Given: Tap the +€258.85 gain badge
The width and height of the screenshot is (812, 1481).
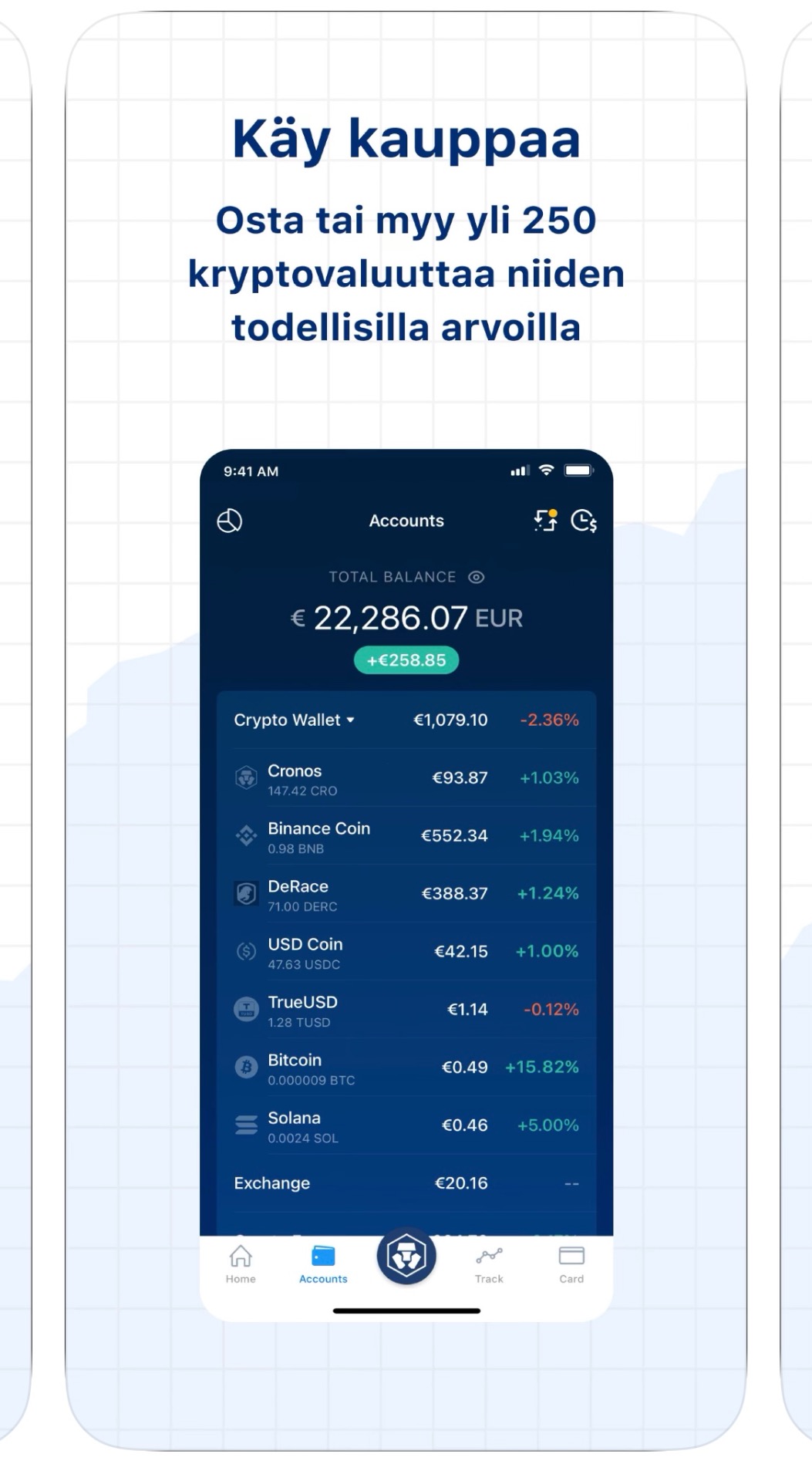Looking at the screenshot, I should tap(406, 660).
